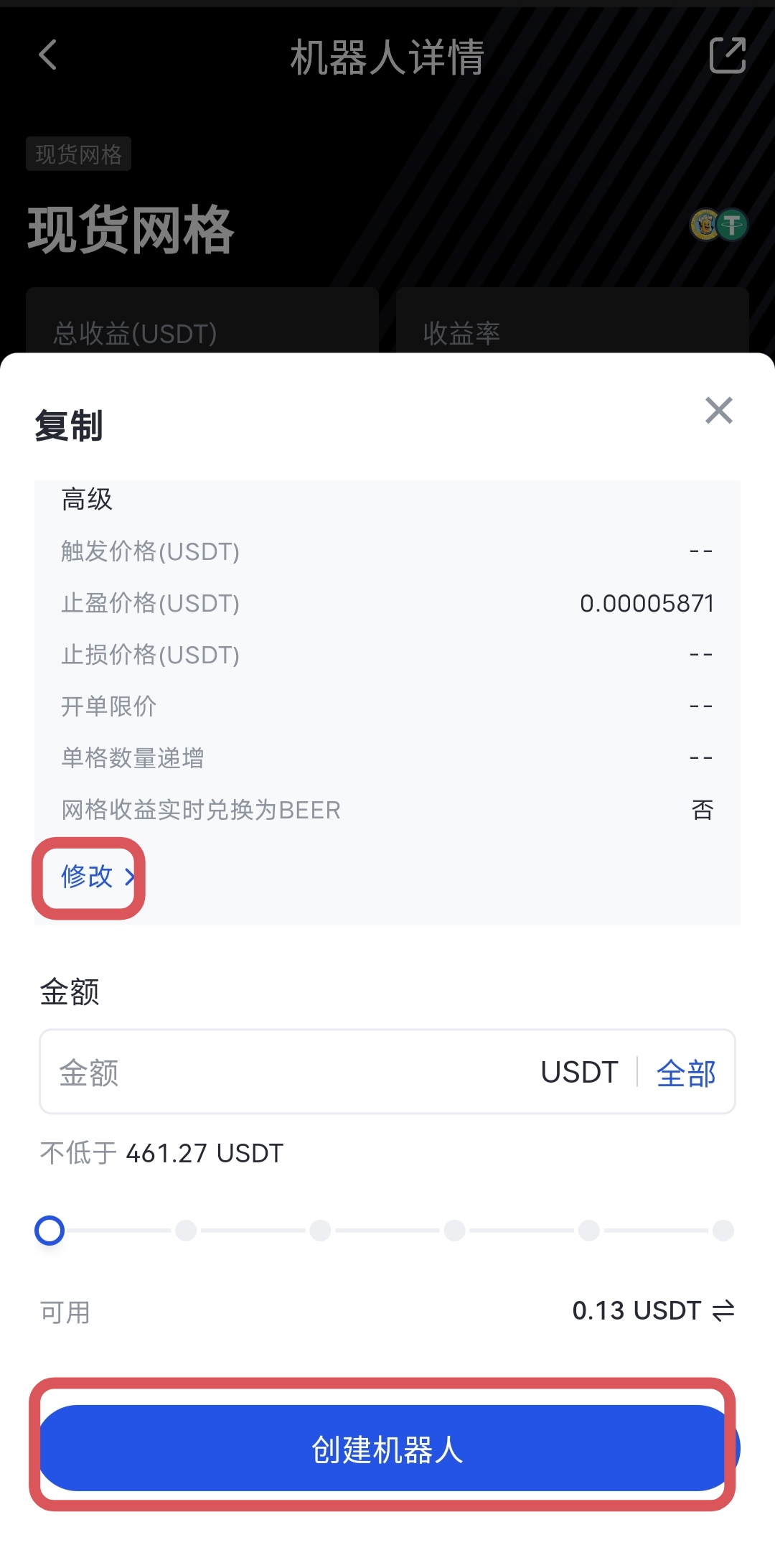Go back from 机器人详情 page
775x1568 pixels.
coord(48,55)
